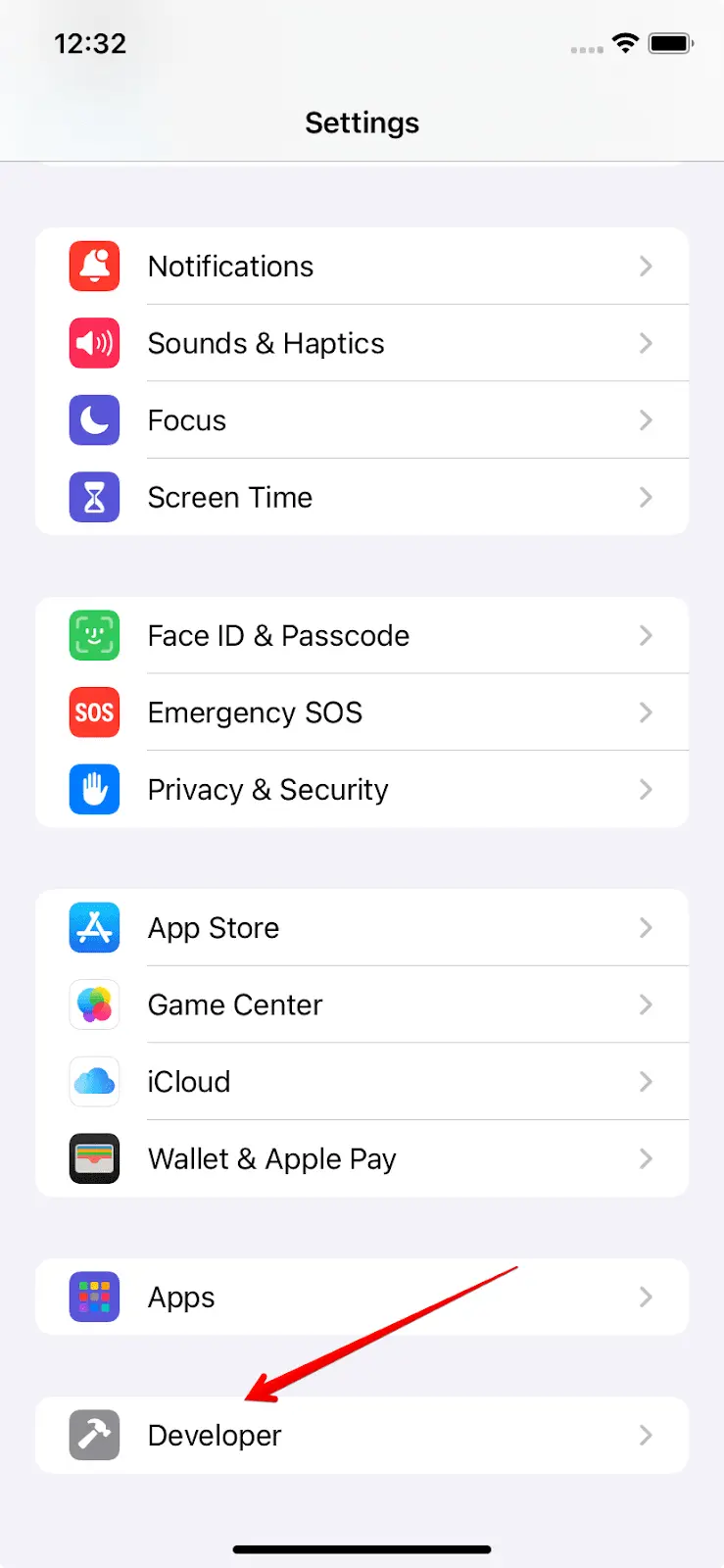
Task: Open Sounds & Haptics settings
Action: pos(362,343)
